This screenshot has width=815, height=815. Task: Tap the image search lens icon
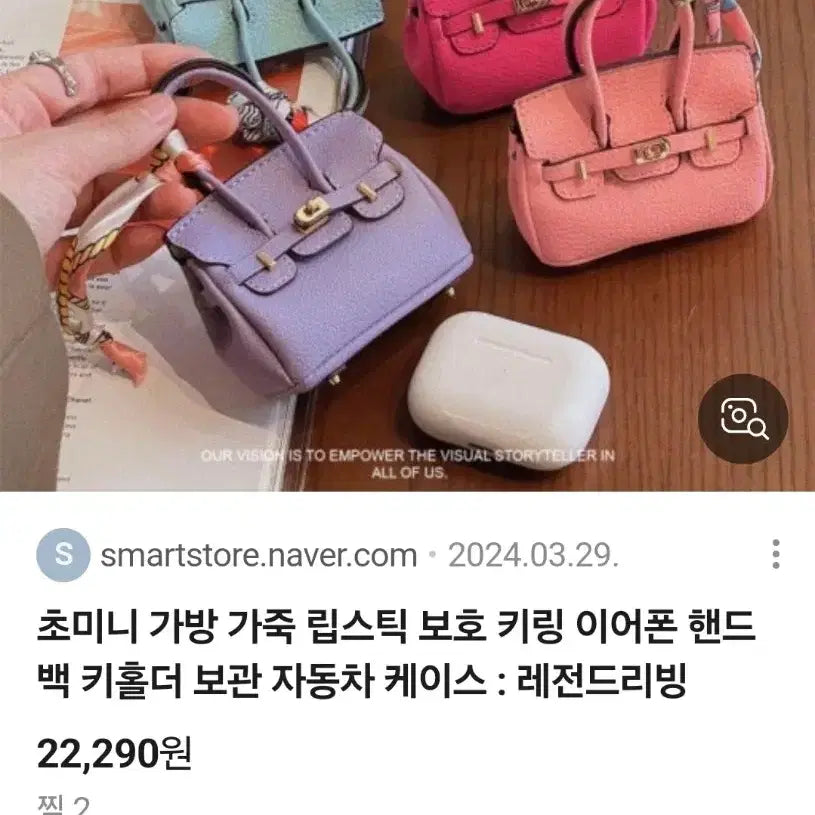click(743, 418)
